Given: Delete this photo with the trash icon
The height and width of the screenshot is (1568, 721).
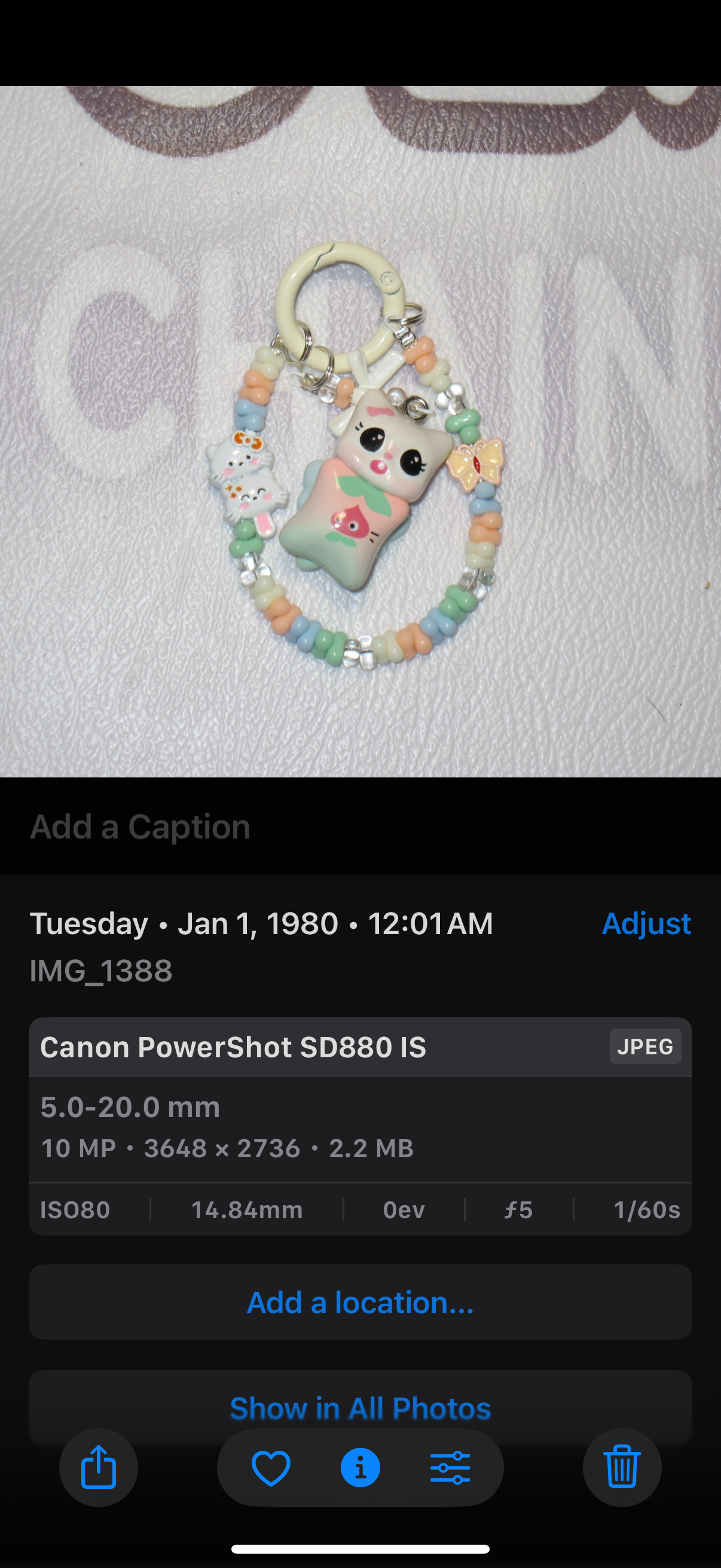Looking at the screenshot, I should coord(622,1467).
